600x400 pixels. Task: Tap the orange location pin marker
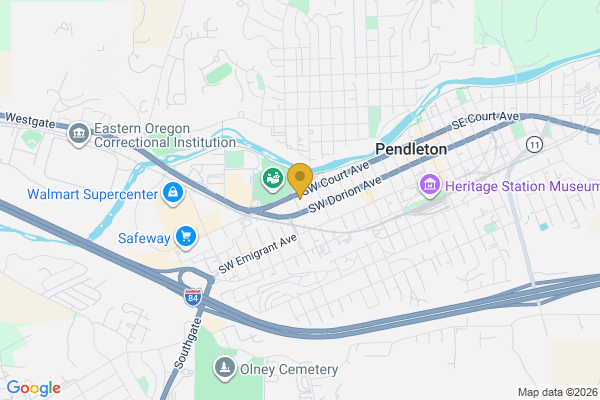point(299,180)
